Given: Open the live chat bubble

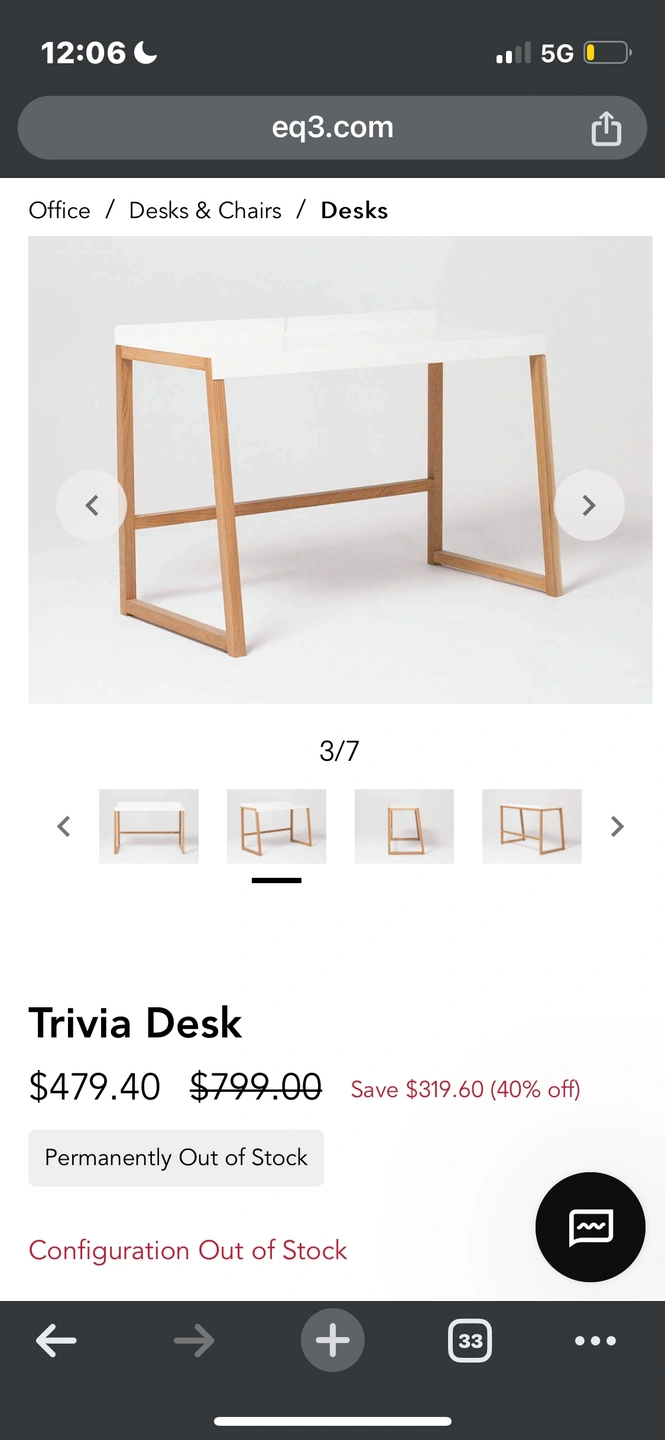Looking at the screenshot, I should pos(590,1227).
